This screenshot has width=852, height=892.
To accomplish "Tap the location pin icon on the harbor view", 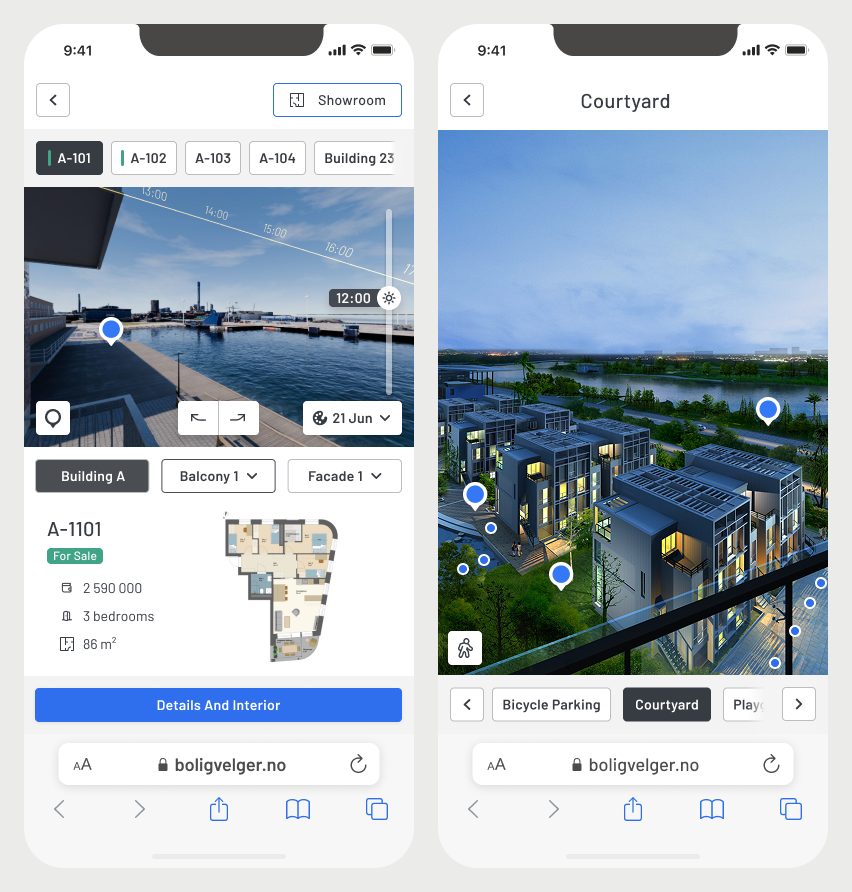I will (x=53, y=418).
